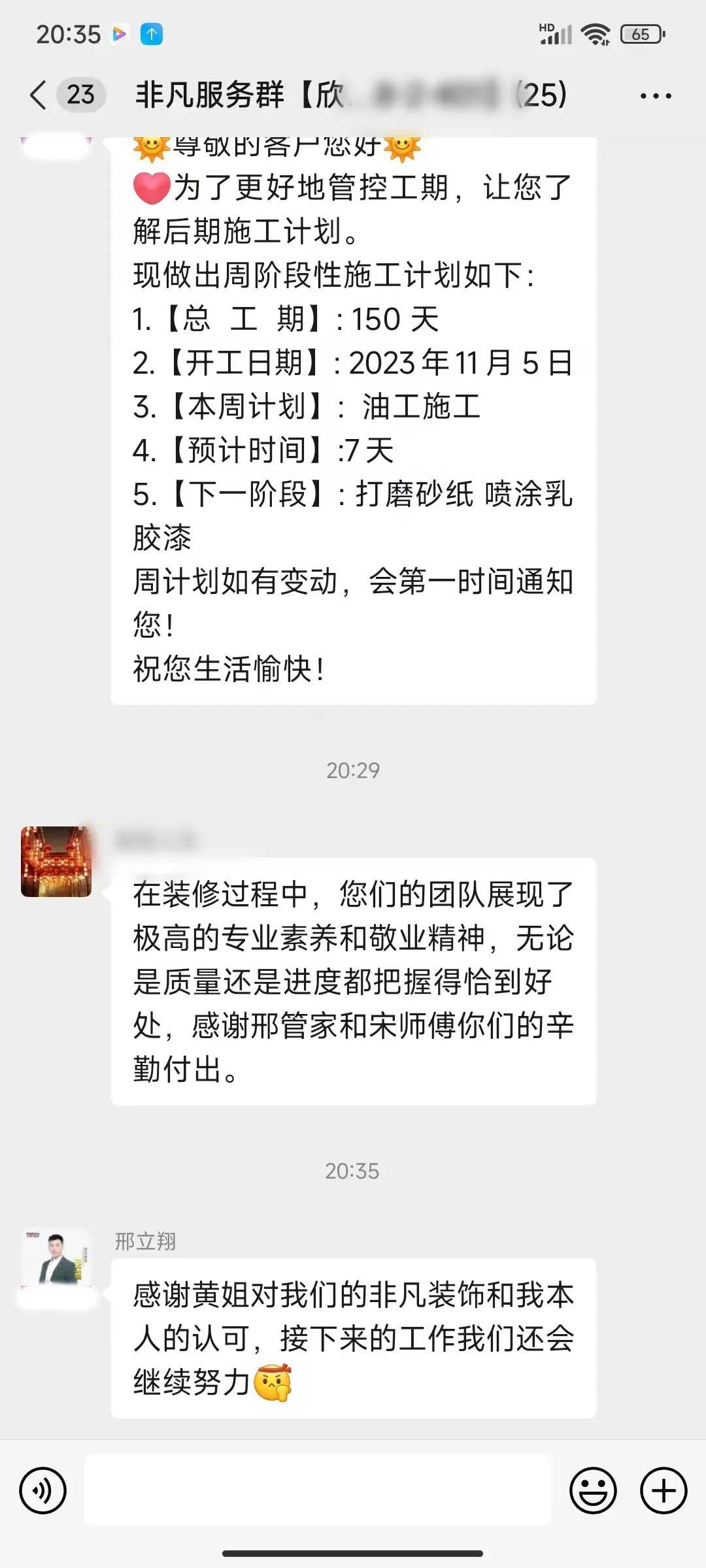
Task: Open the emoji picker
Action: (593, 1491)
